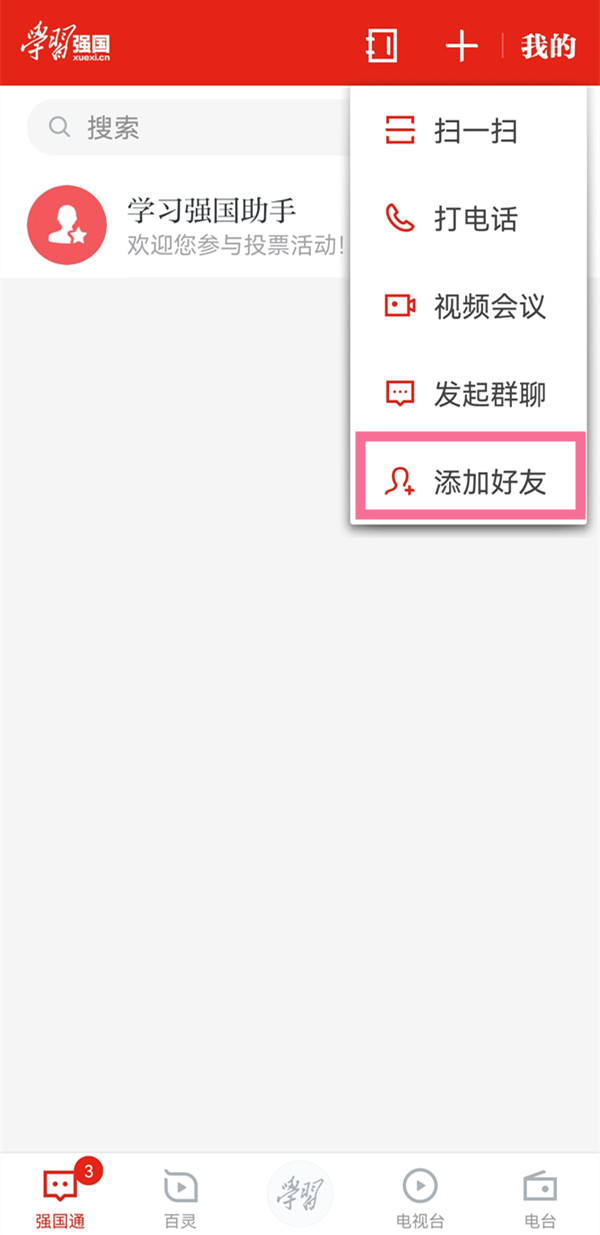
Task: Open the center 学习 tab
Action: point(300,1193)
